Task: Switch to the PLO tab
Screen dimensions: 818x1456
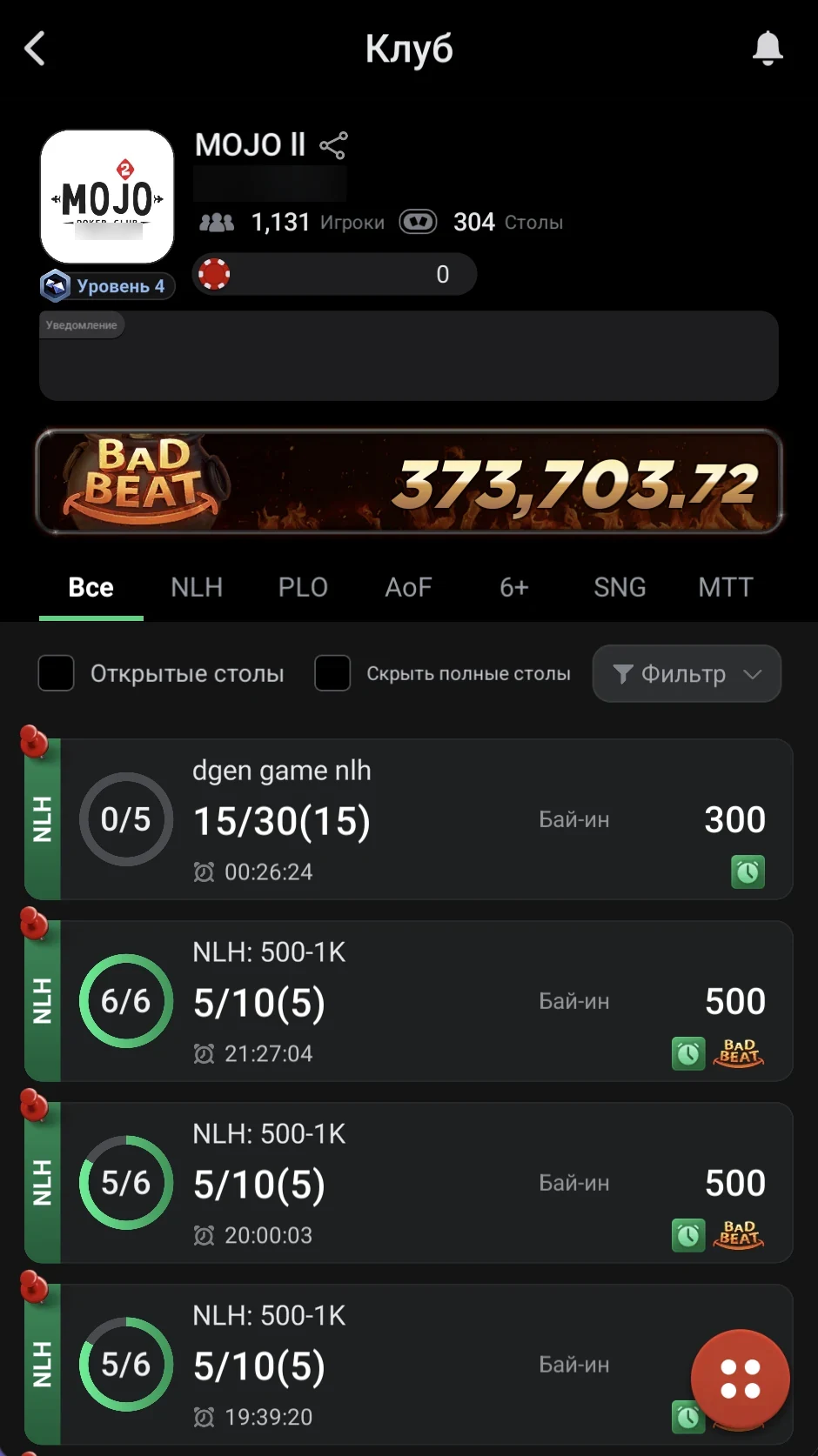Action: tap(303, 587)
